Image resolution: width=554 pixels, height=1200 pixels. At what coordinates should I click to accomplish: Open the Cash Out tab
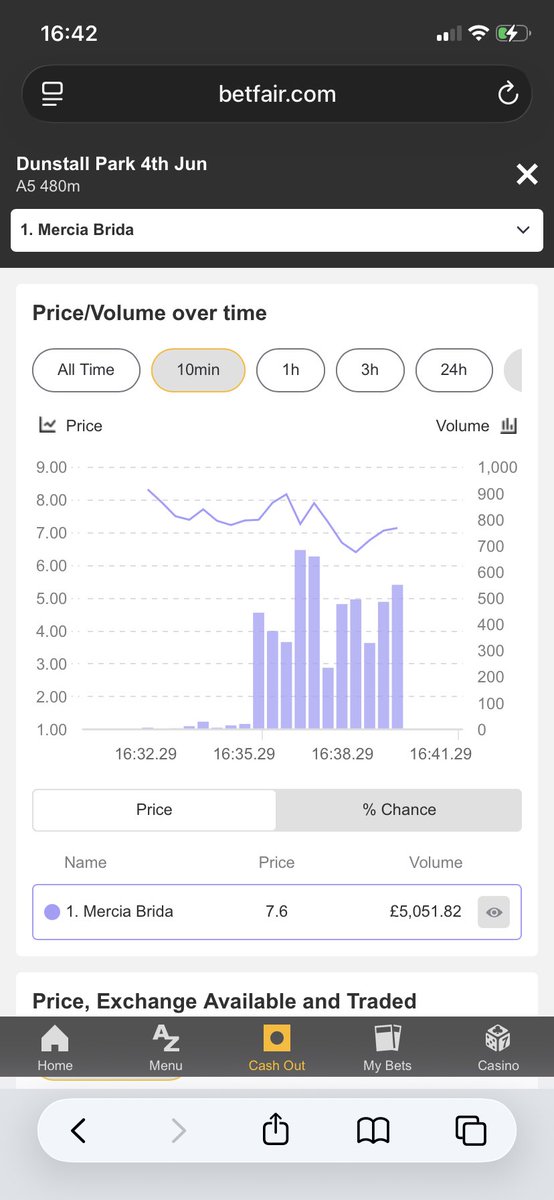click(x=277, y=1047)
